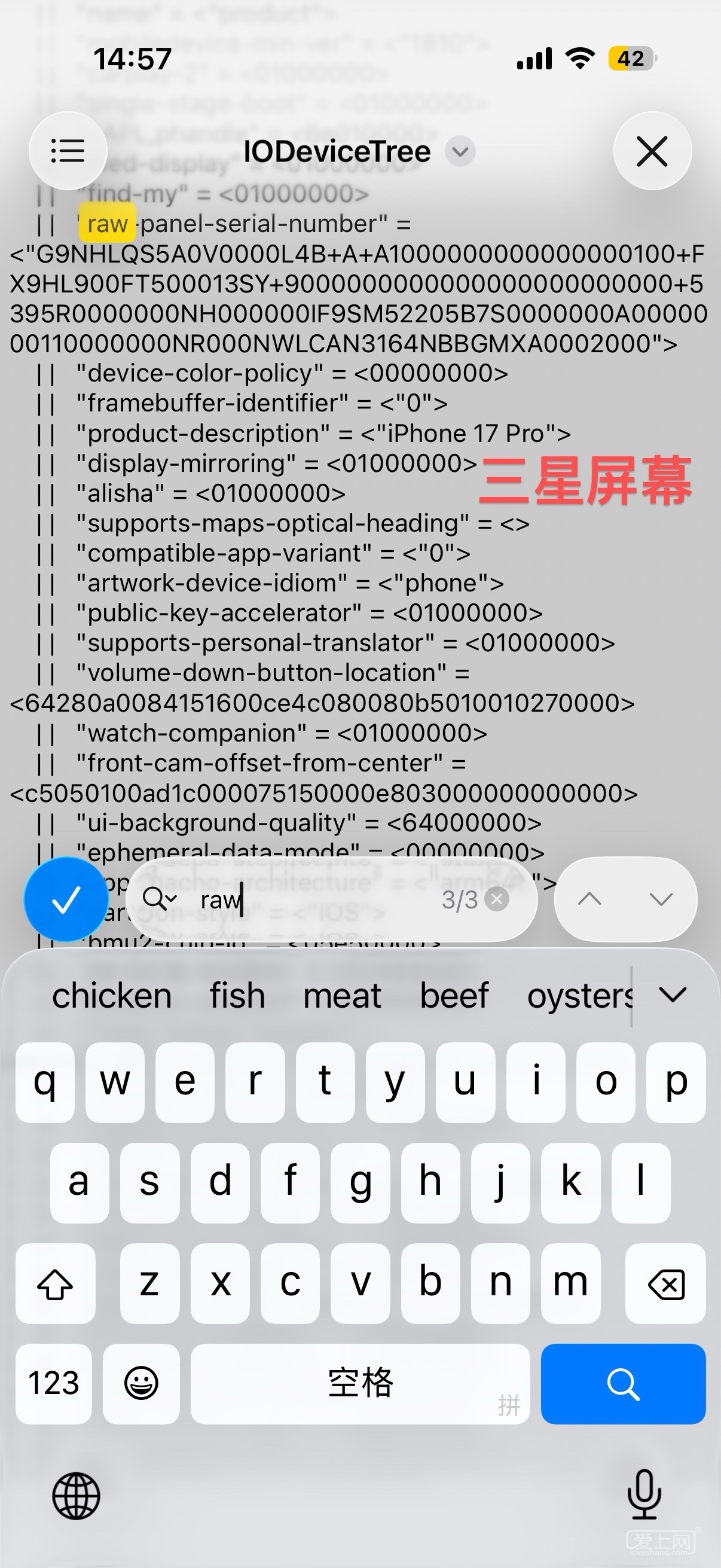This screenshot has width=721, height=1568.
Task: Jump to the previous search match
Action: [x=589, y=899]
